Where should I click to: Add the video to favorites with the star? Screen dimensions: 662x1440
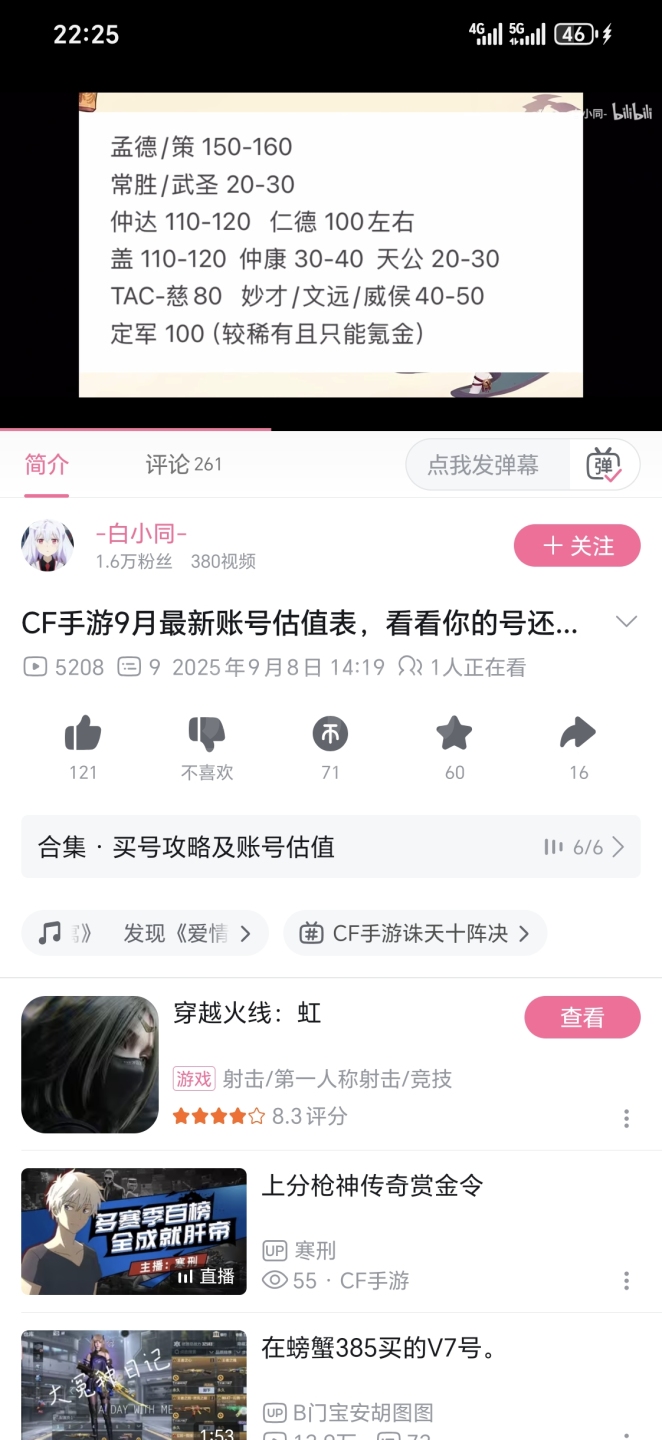point(454,735)
